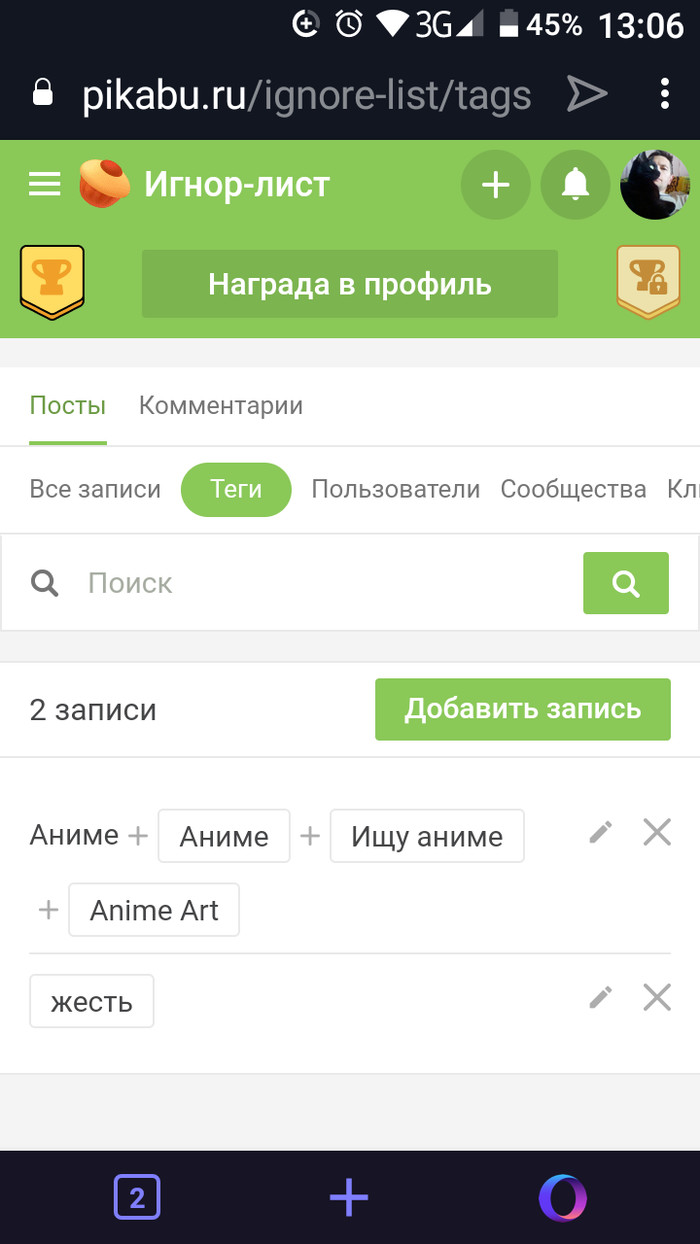Focus the Поиск search field

coord(320,583)
